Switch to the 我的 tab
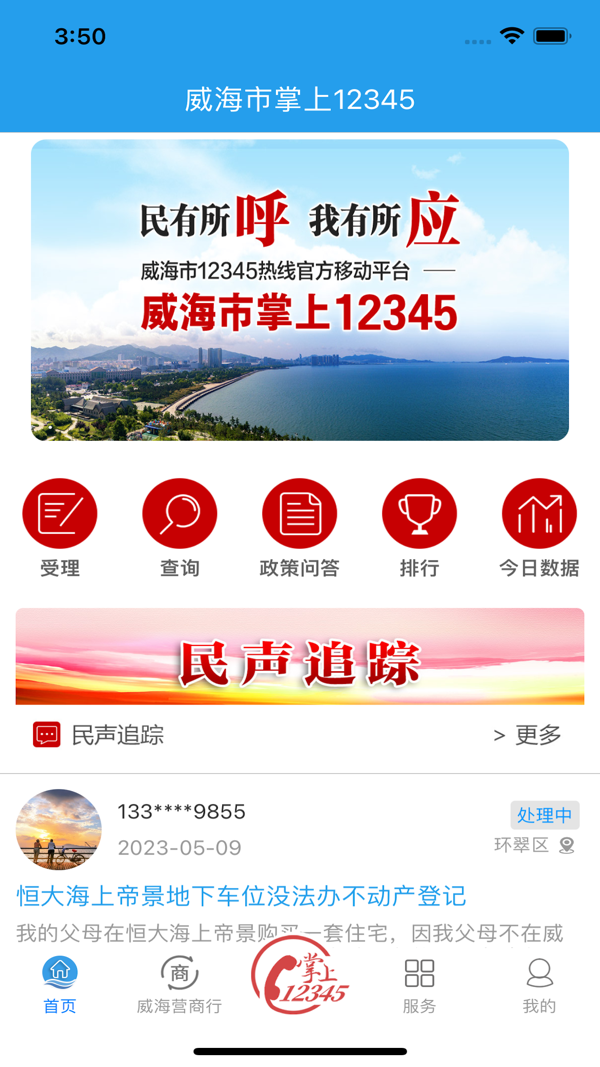 click(539, 984)
